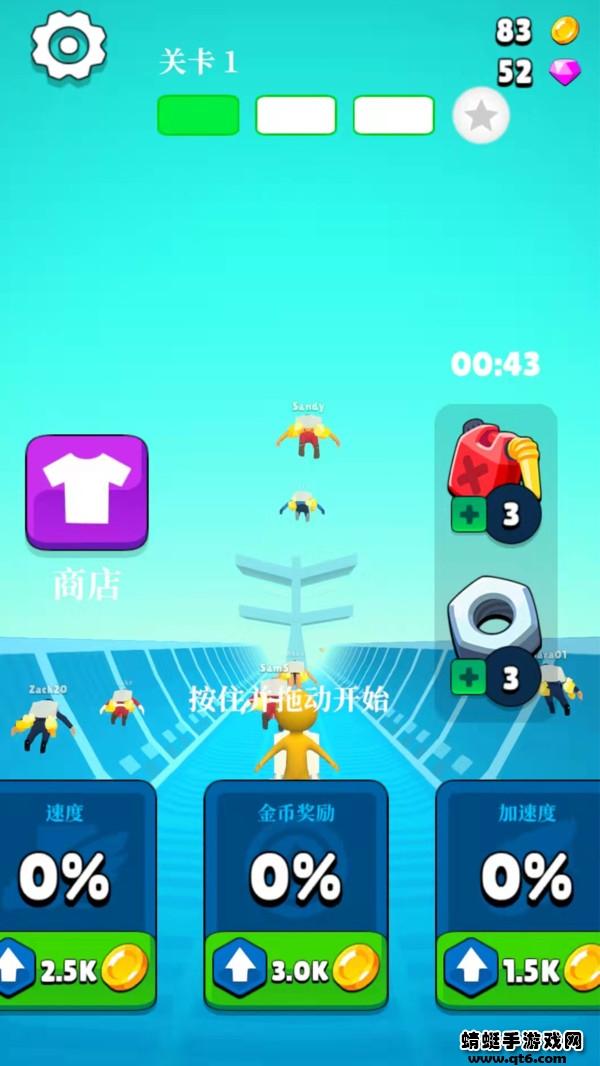Open the 商店 shirt shop
Screen dimensions: 600x1066
(x=87, y=493)
